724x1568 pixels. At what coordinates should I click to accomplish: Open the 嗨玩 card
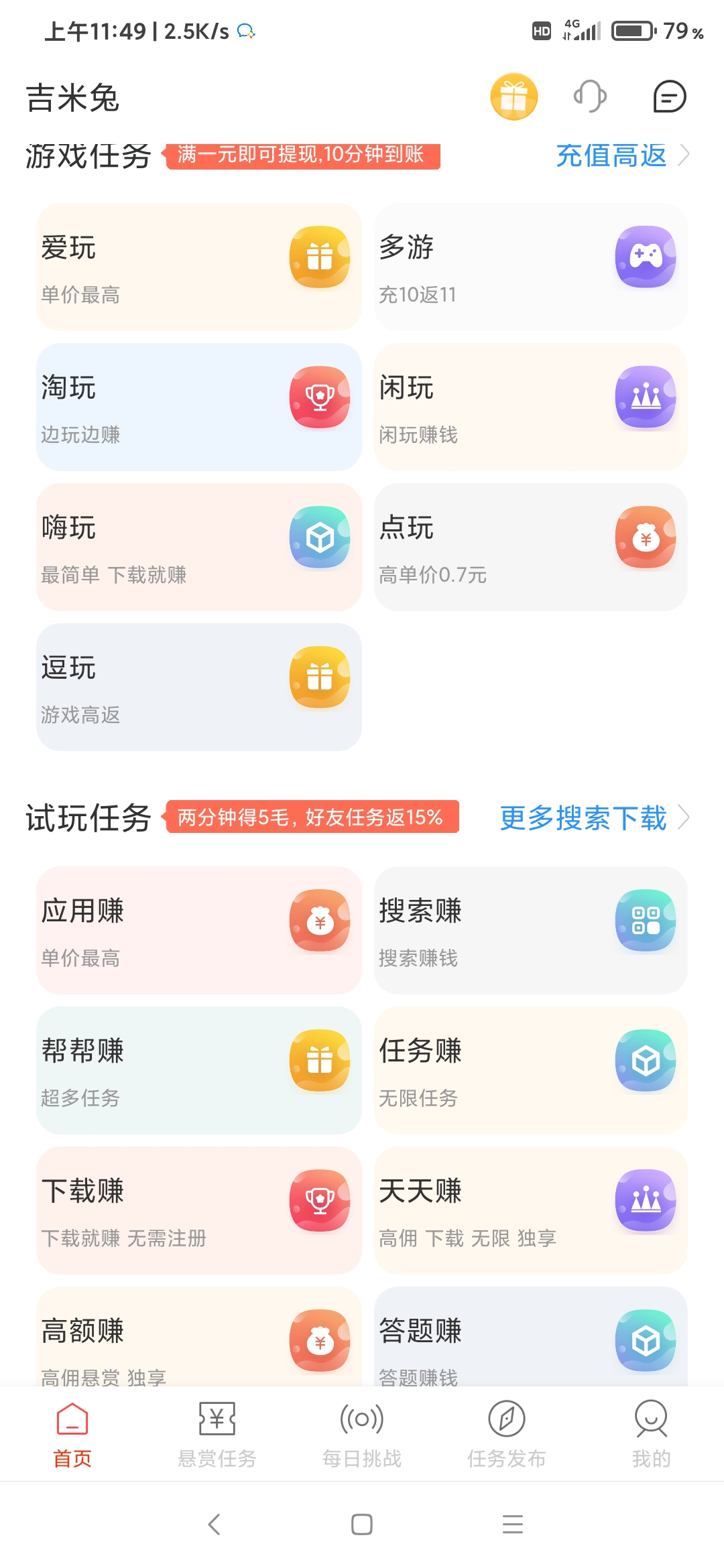(x=199, y=547)
